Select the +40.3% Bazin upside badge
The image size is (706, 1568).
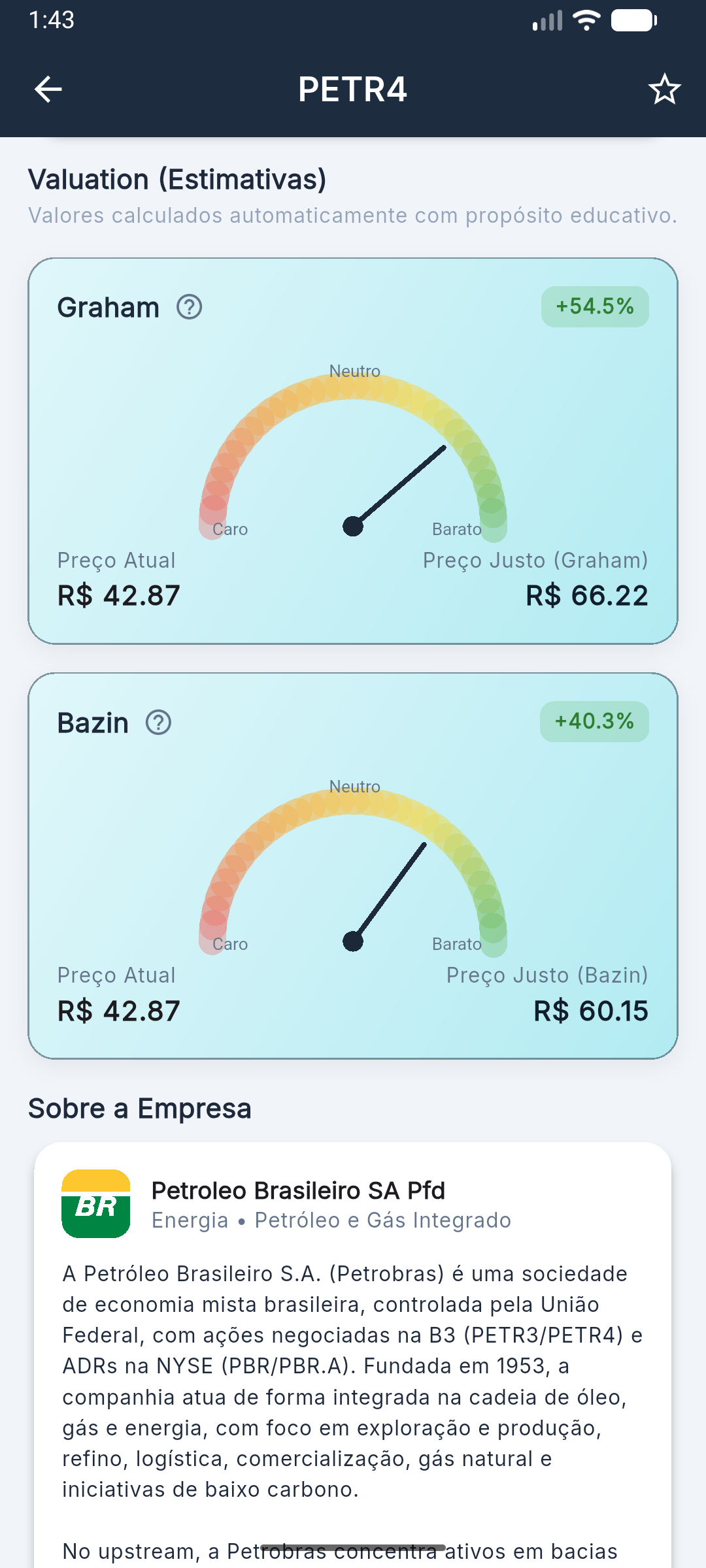pos(594,721)
